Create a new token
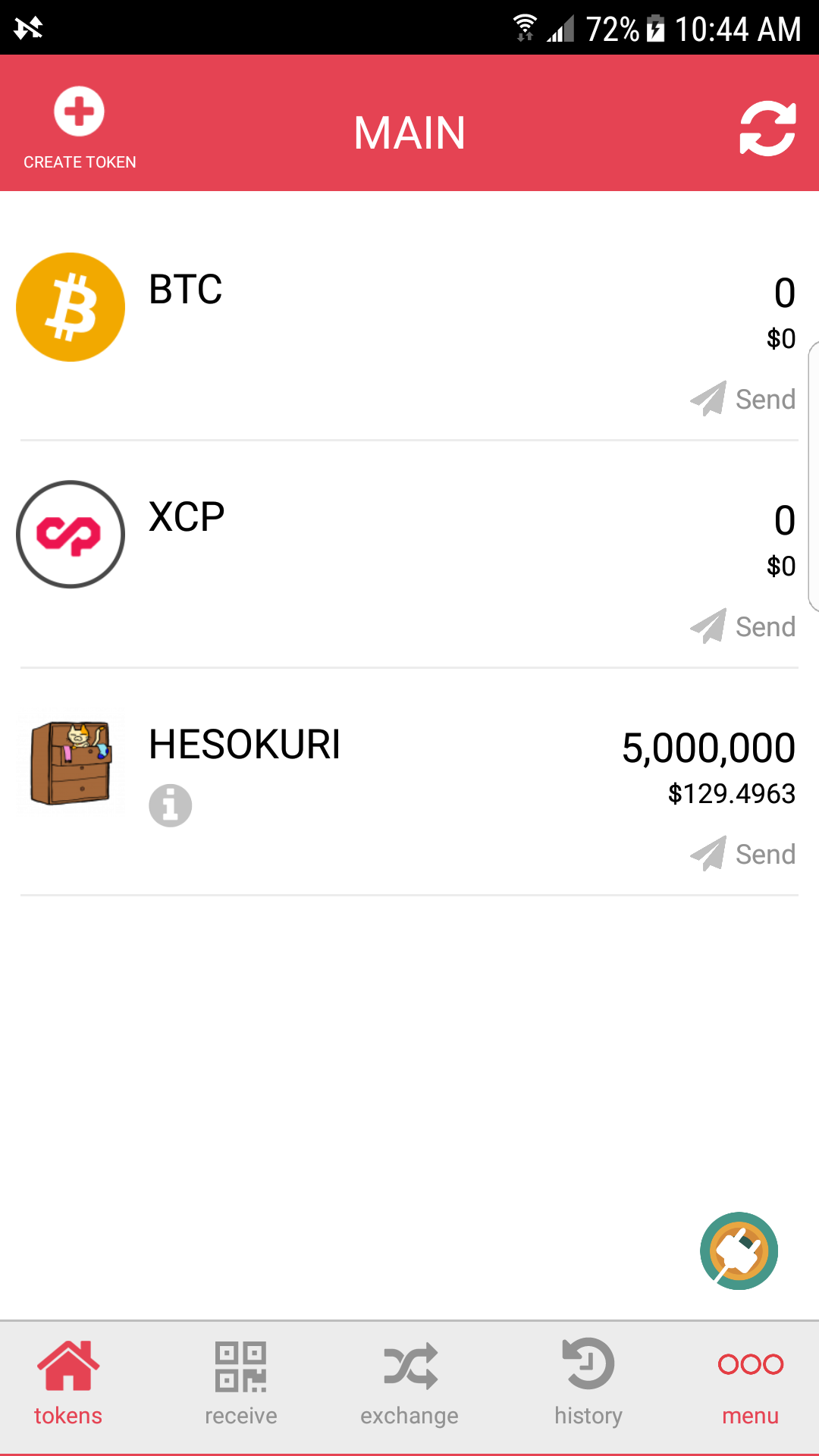 click(x=79, y=127)
